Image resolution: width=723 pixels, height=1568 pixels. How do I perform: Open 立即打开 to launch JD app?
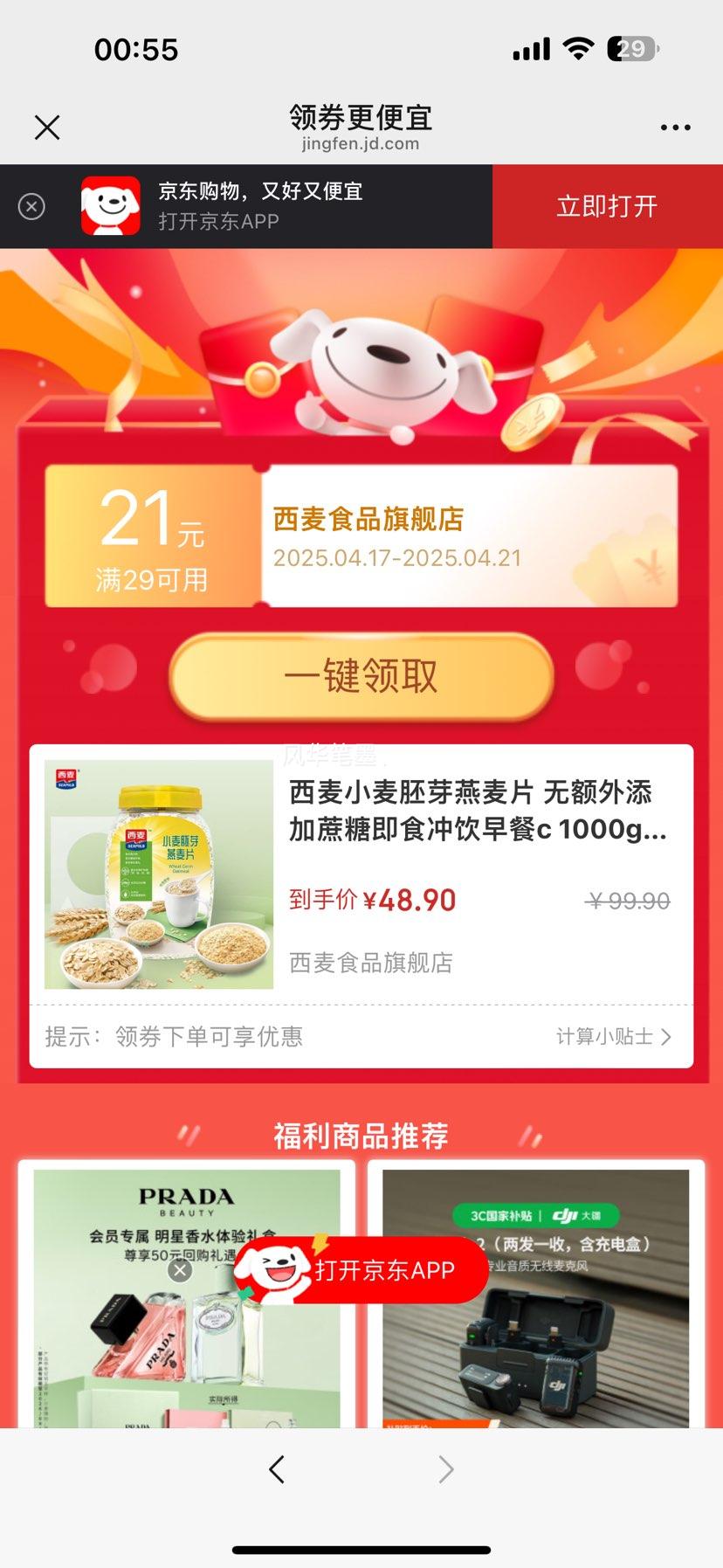607,207
